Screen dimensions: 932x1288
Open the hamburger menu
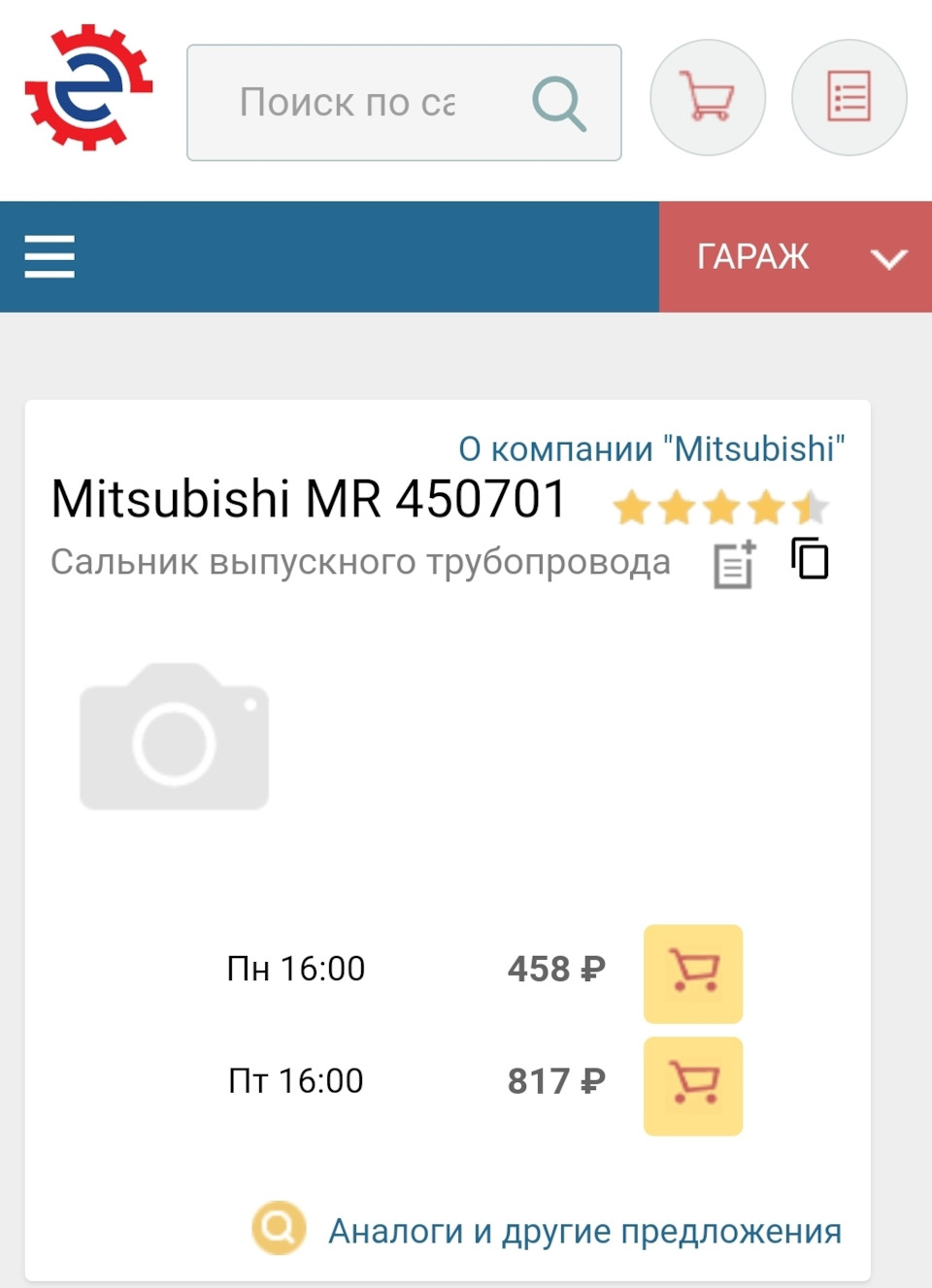pos(50,257)
